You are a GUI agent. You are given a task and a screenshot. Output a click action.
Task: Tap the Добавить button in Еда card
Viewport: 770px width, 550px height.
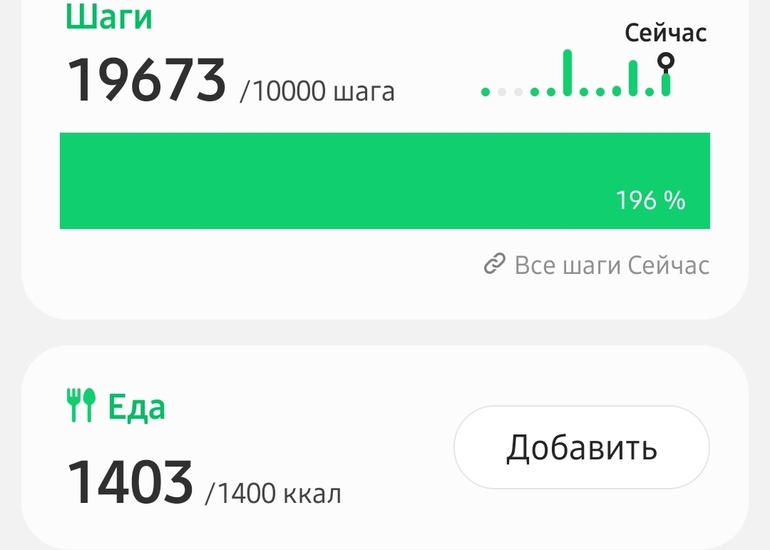(581, 447)
